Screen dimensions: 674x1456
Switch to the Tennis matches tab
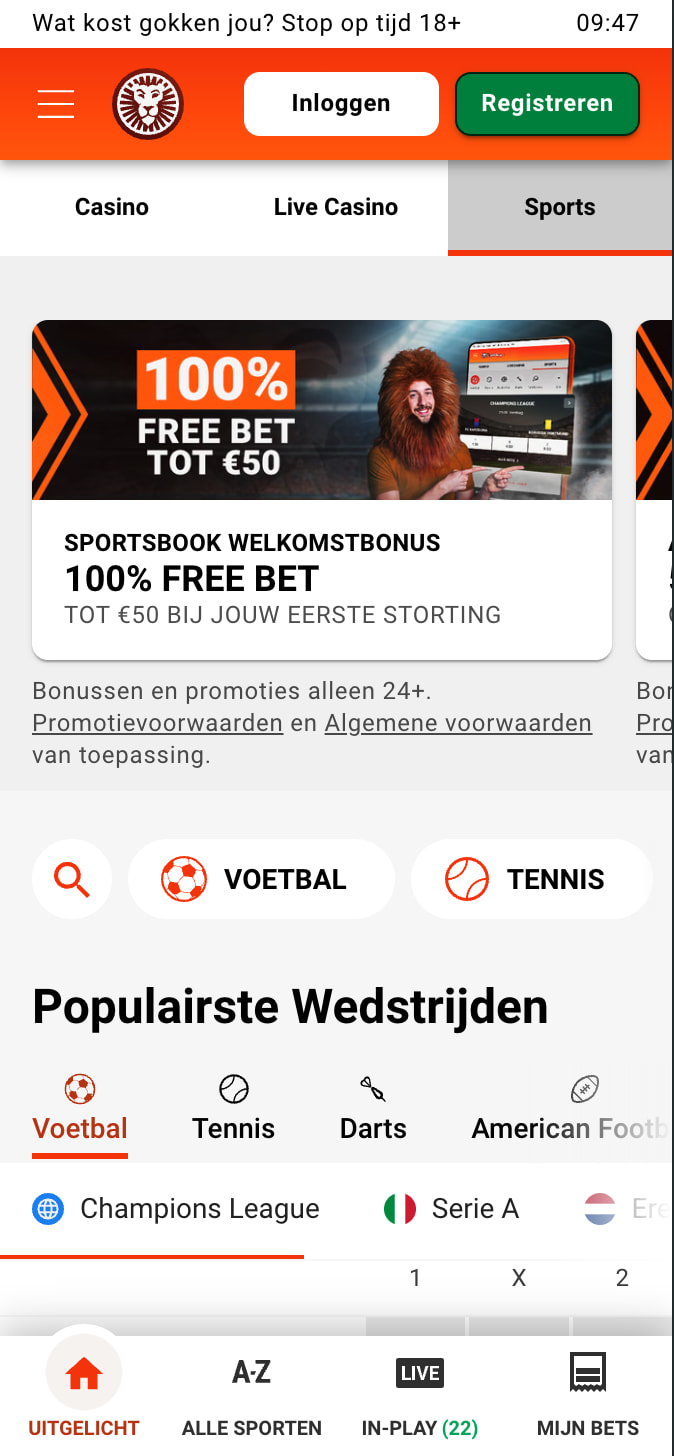[x=233, y=1110]
